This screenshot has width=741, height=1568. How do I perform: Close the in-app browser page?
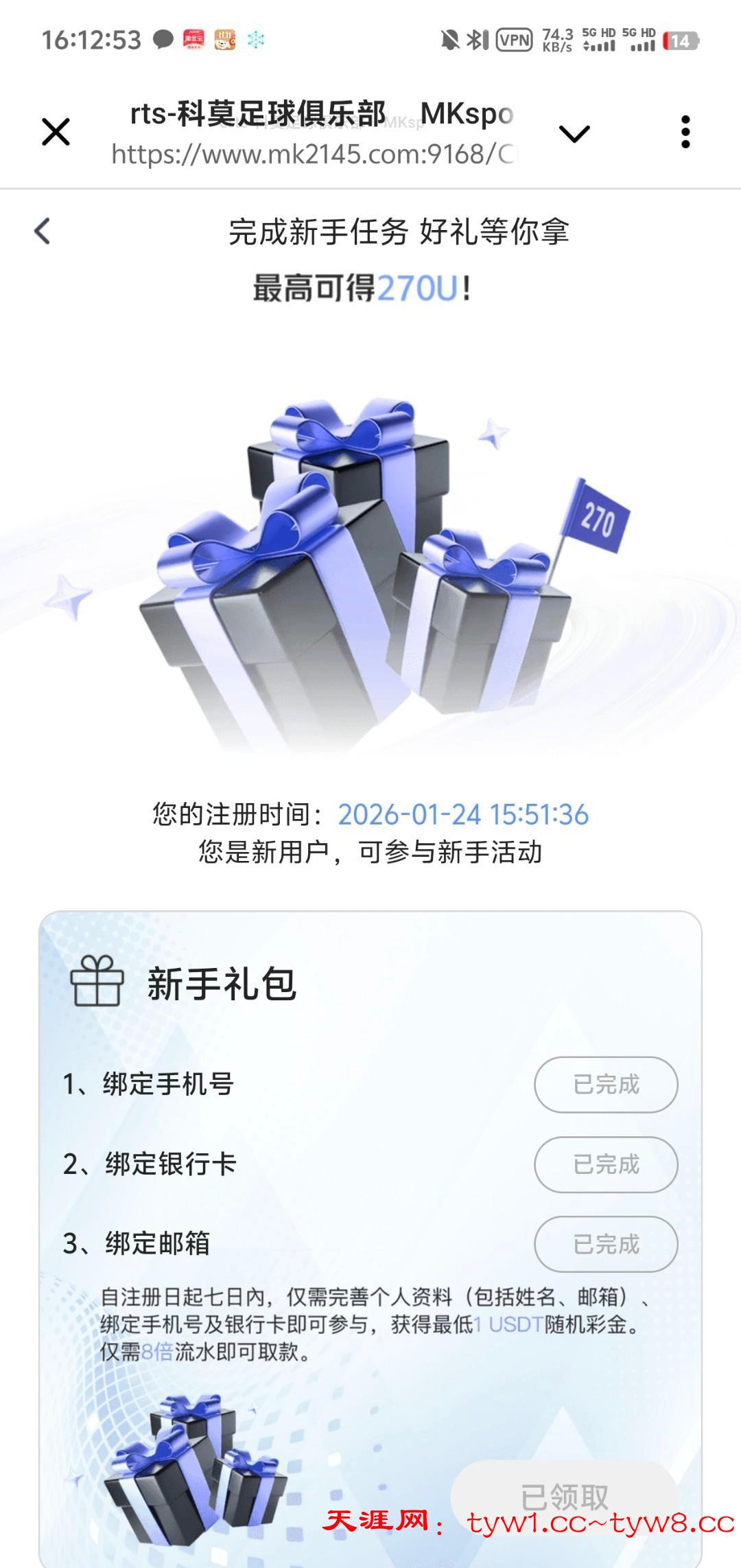56,132
